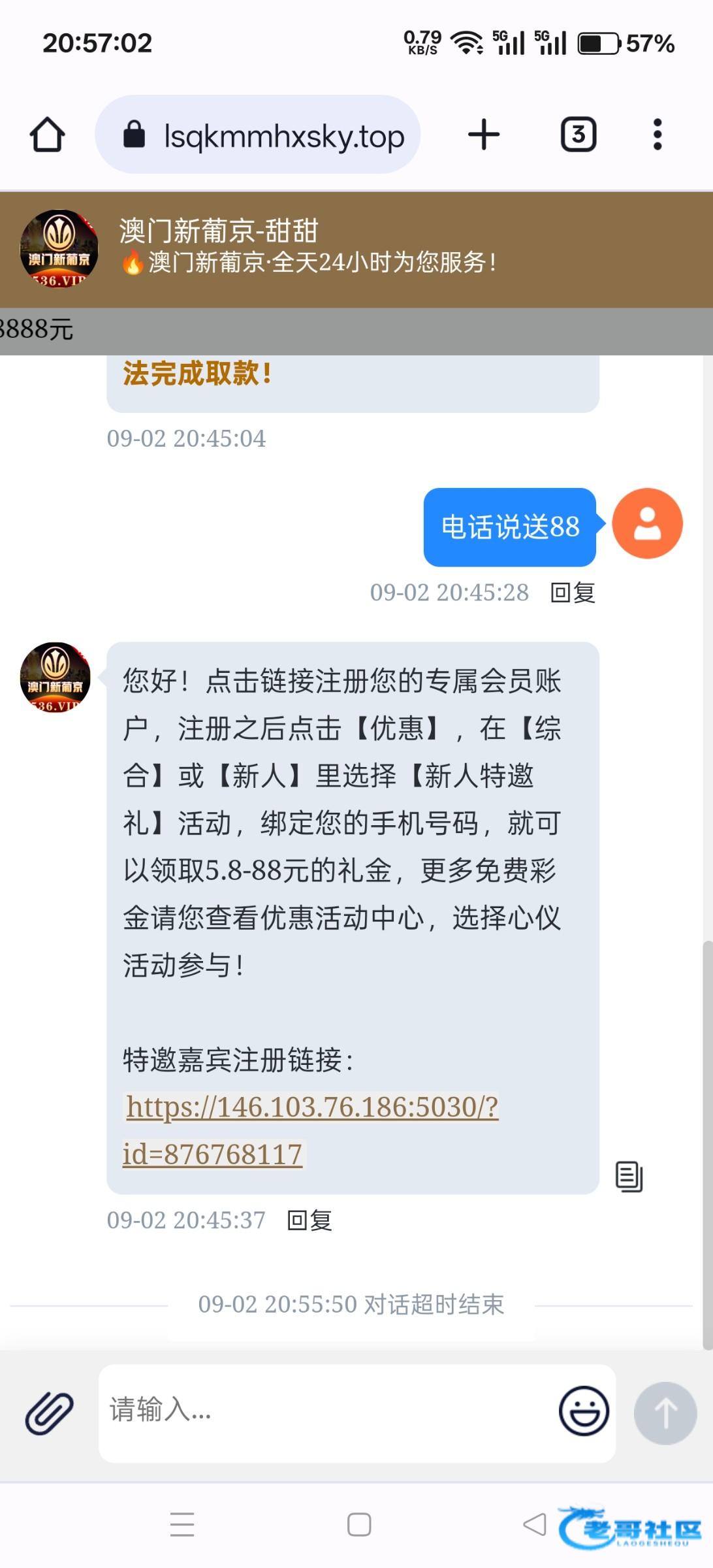Open the emoji picker
Viewport: 713px width, 1568px height.
[584, 1411]
